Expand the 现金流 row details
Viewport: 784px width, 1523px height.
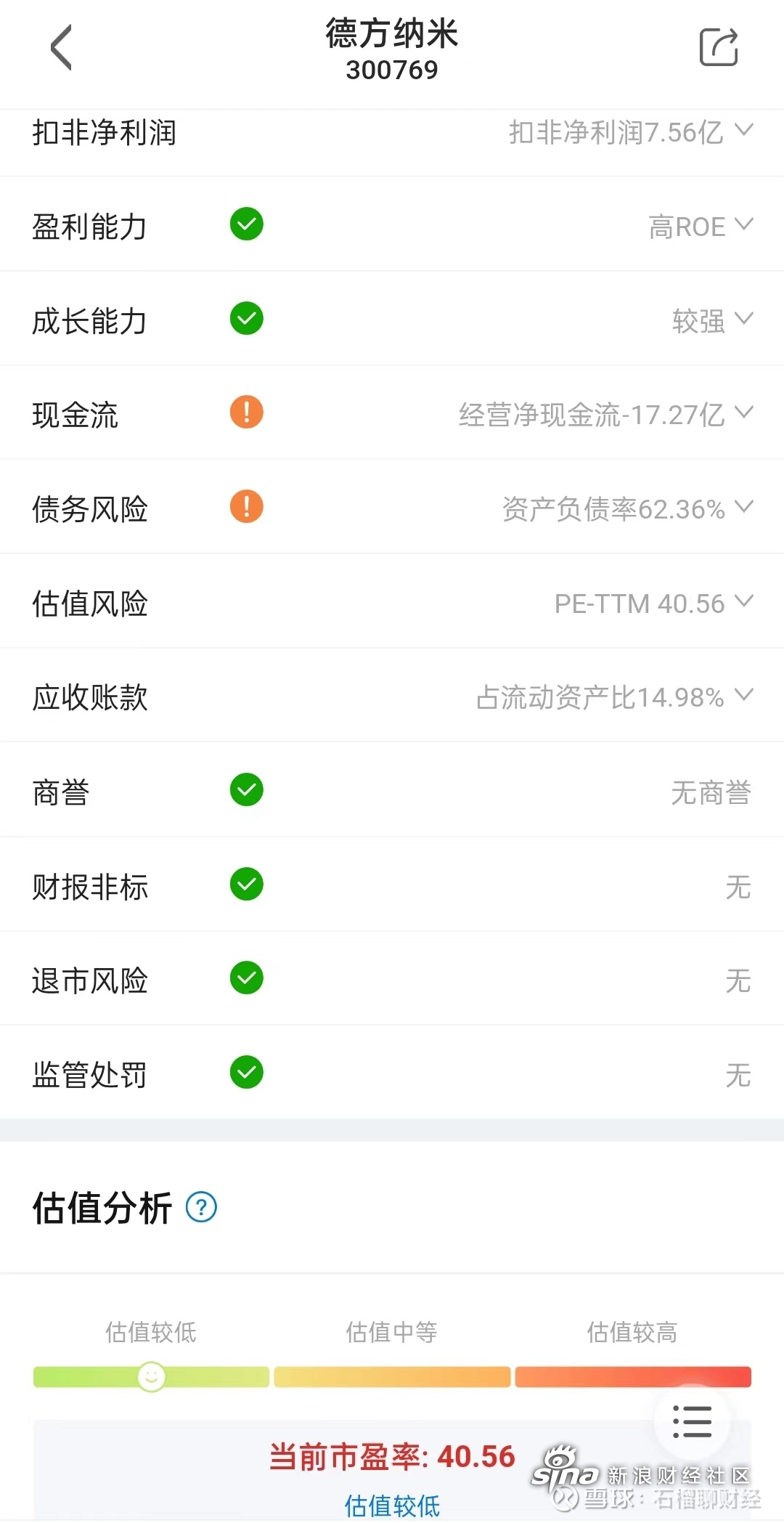392,413
